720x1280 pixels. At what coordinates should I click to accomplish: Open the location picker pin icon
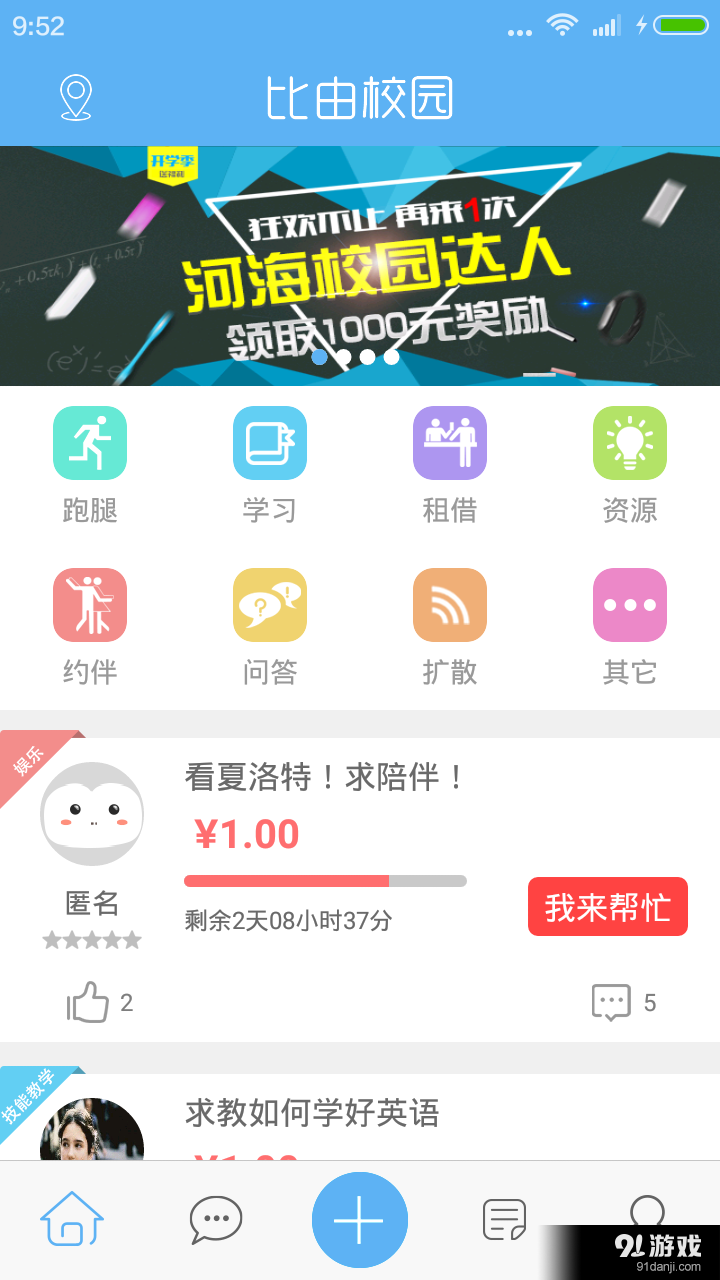click(x=75, y=97)
